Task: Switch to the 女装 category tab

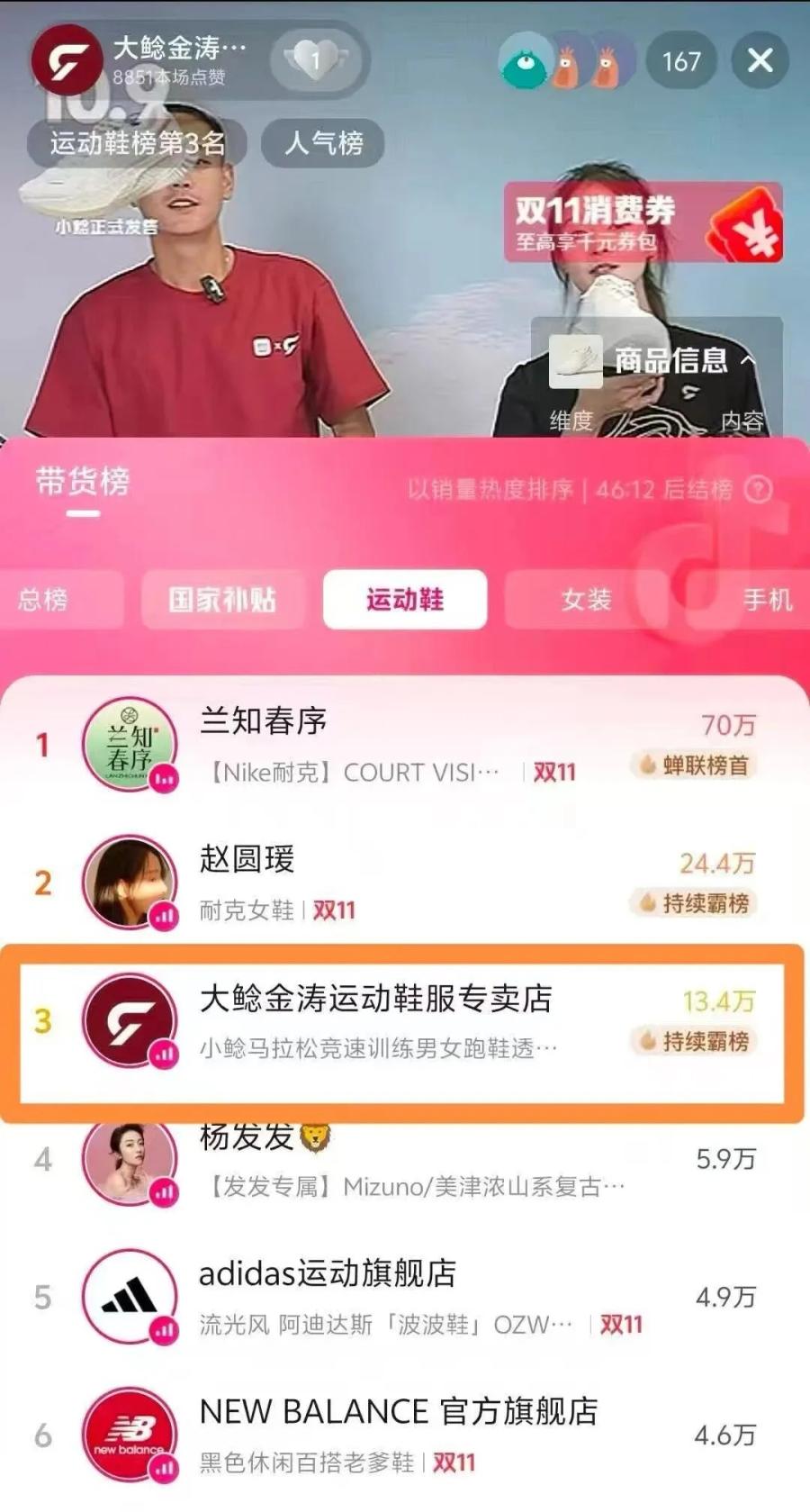Action: click(587, 599)
